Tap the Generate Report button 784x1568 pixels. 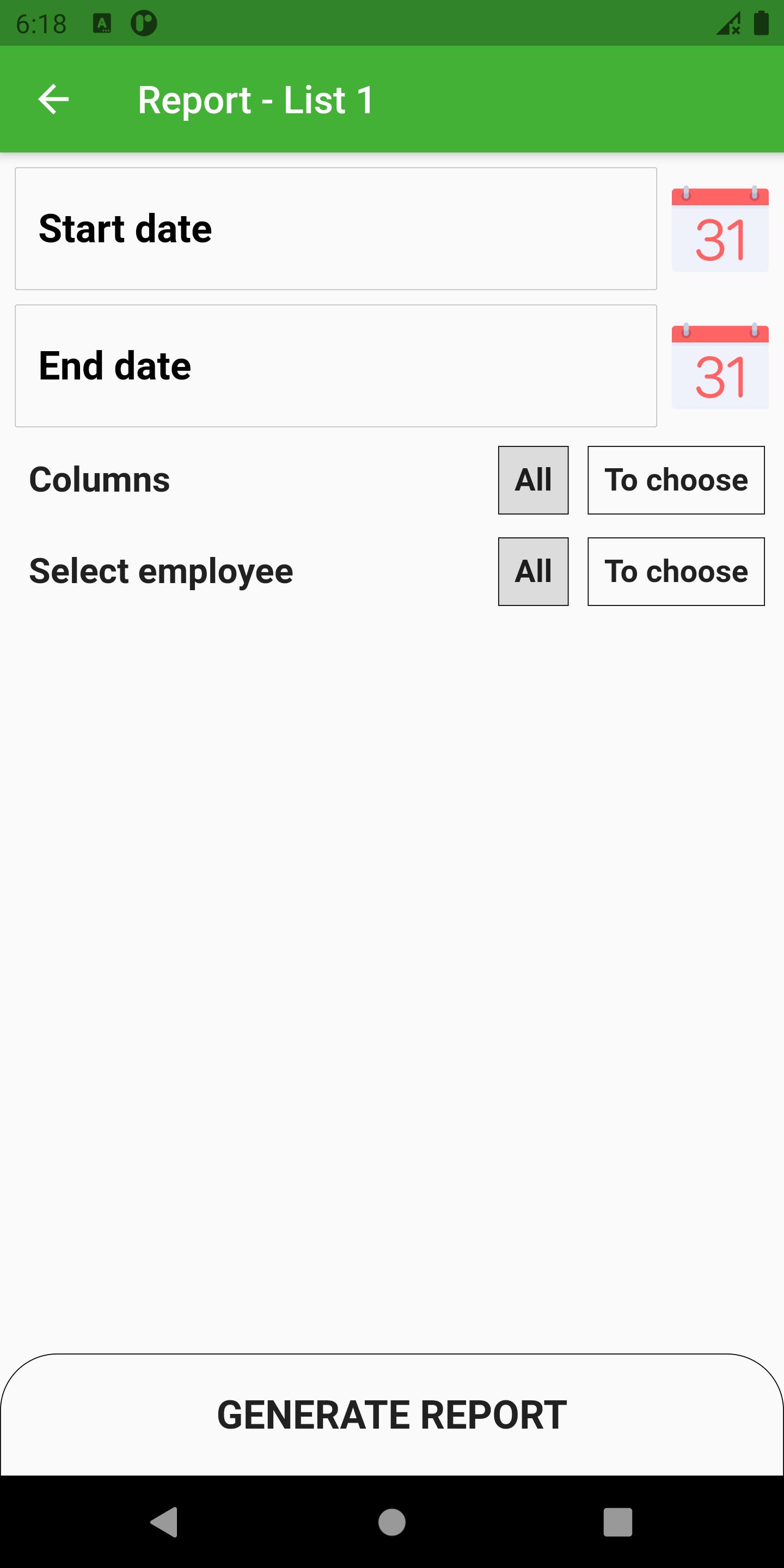pos(392,1414)
